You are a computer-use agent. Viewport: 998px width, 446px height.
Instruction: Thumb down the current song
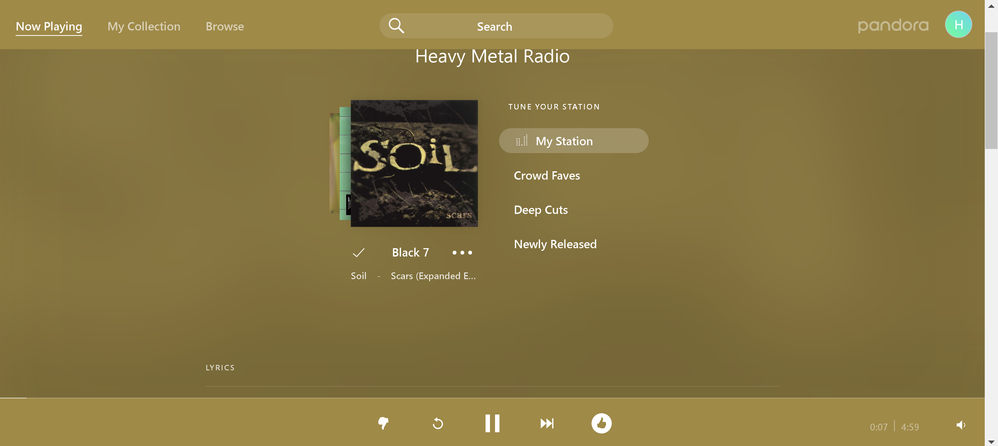click(383, 424)
